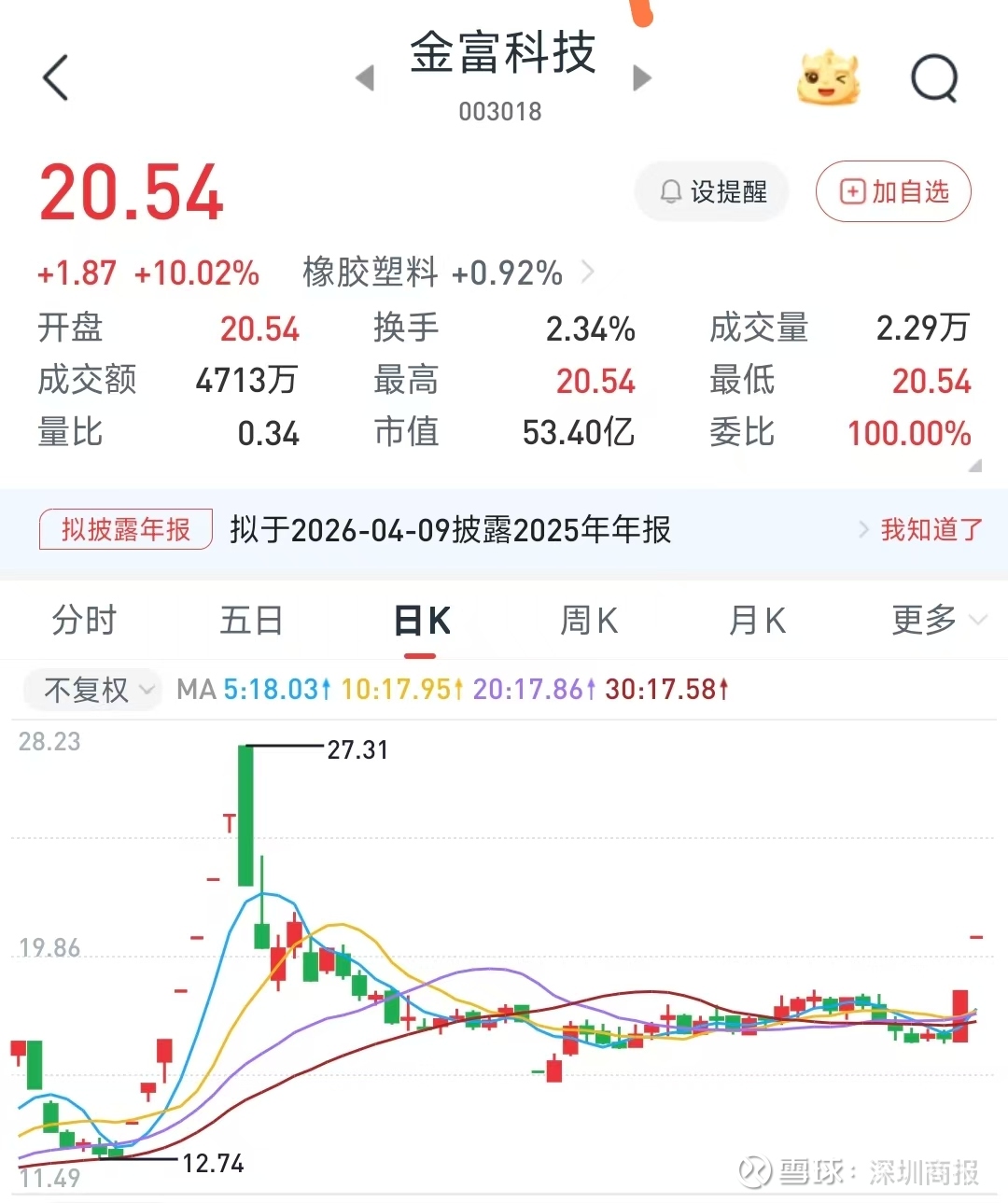Switch to the 月K chart tab
Viewport: 1008px width, 1203px height.
coord(757,621)
